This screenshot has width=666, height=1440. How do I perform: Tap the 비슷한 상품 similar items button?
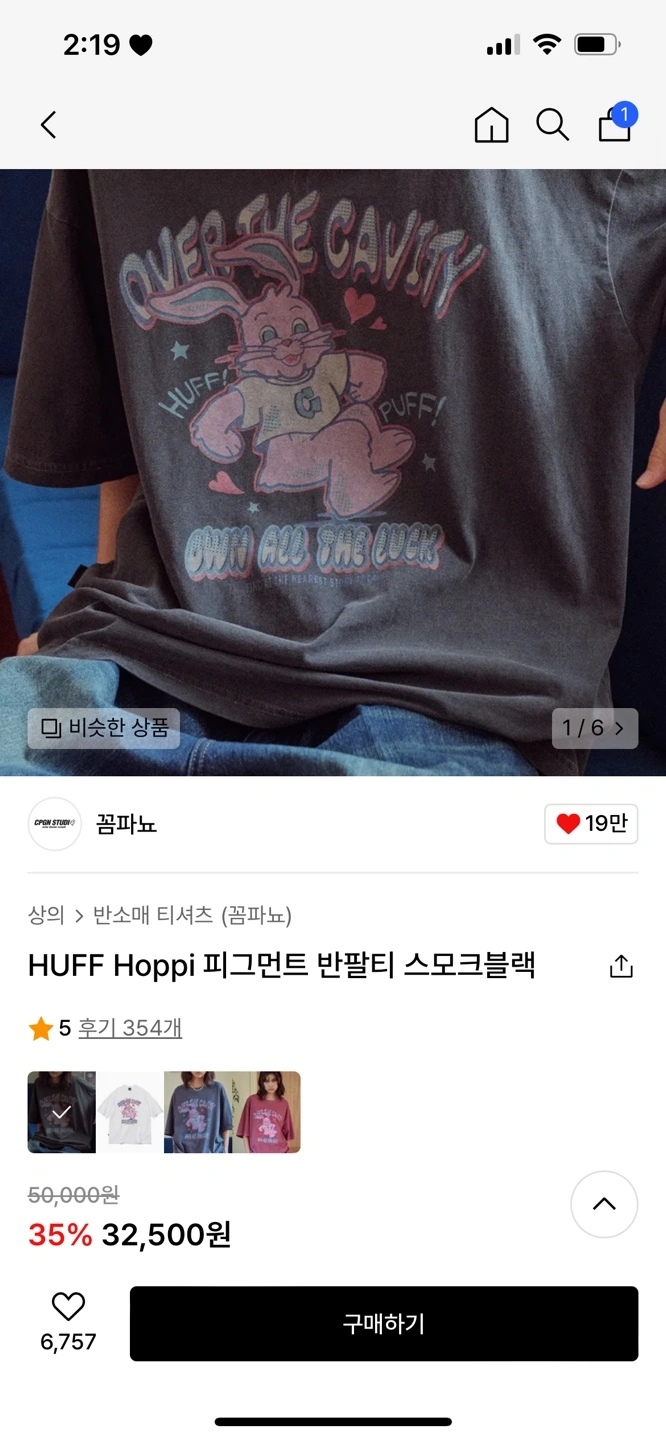[104, 728]
